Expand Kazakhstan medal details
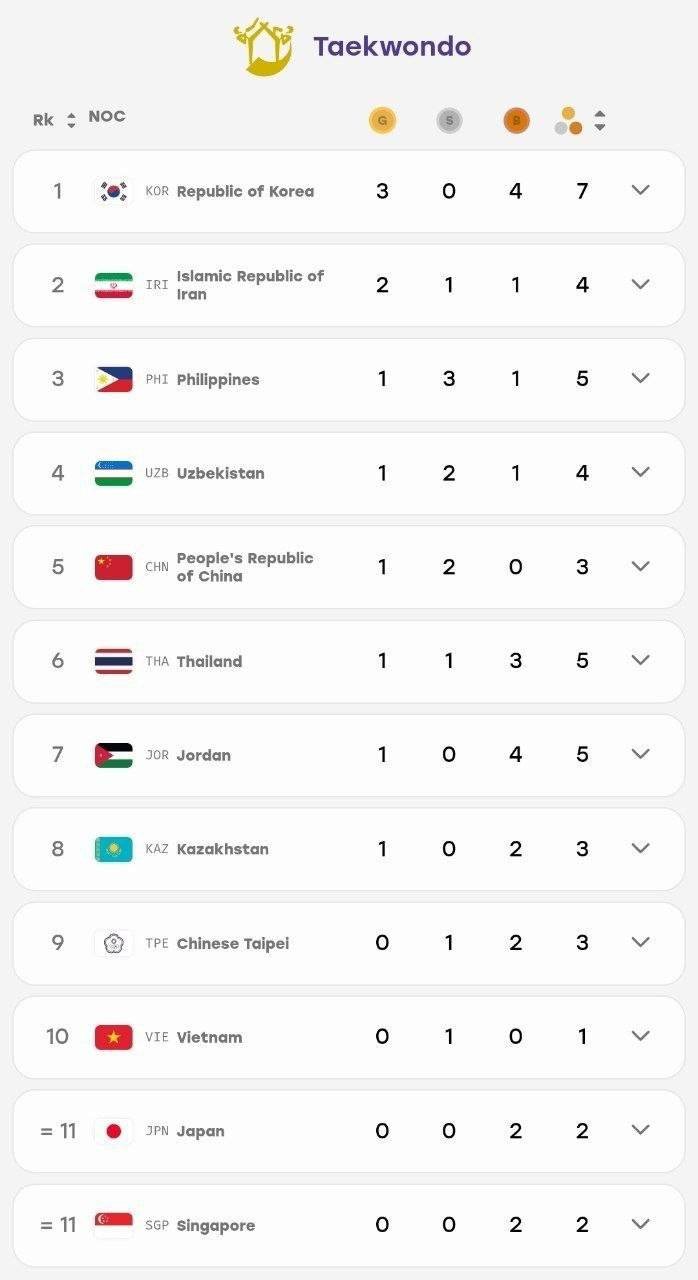Image resolution: width=698 pixels, height=1280 pixels. pos(641,848)
